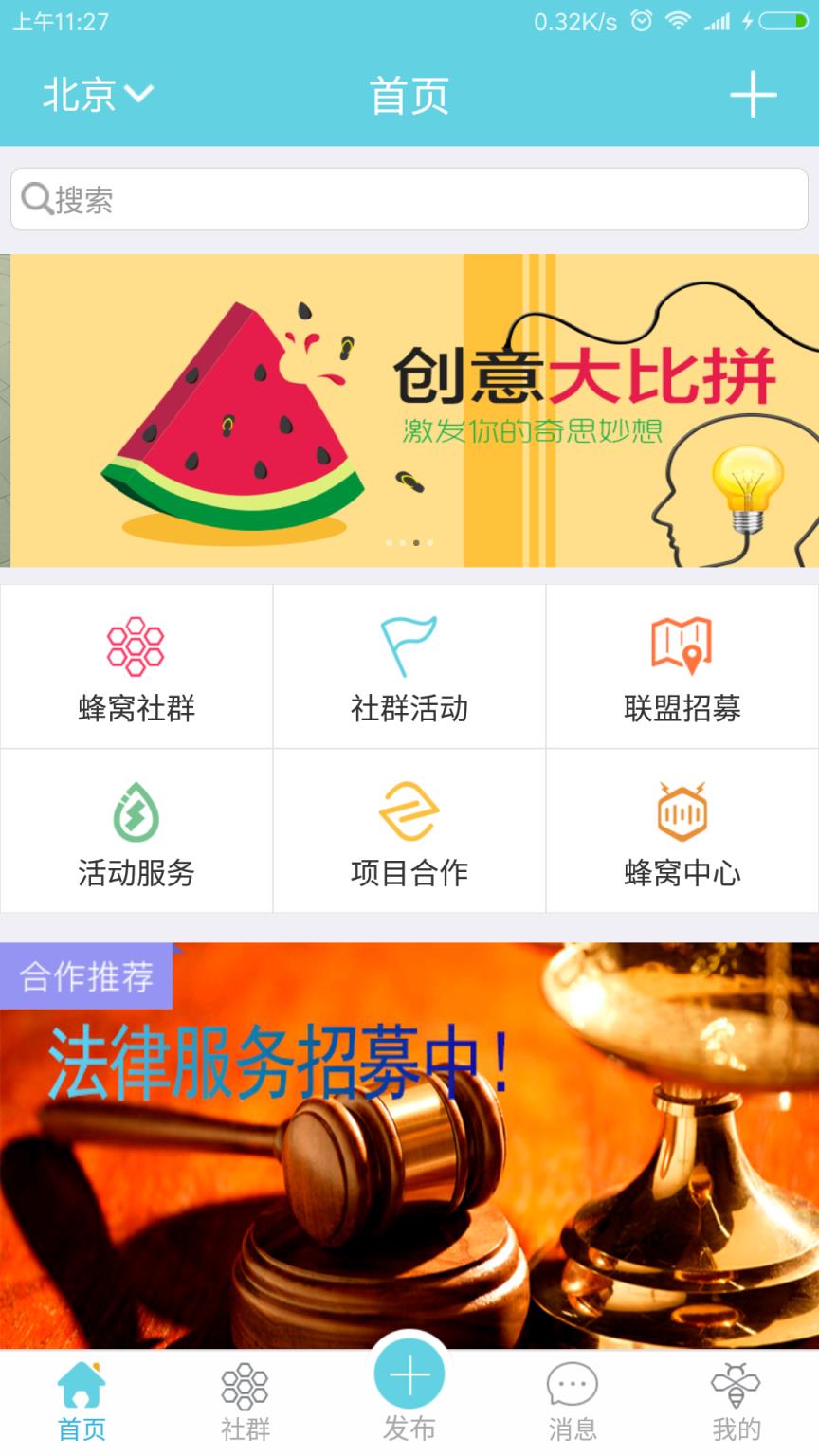Open the 创意大比拼 banner image

(409, 408)
